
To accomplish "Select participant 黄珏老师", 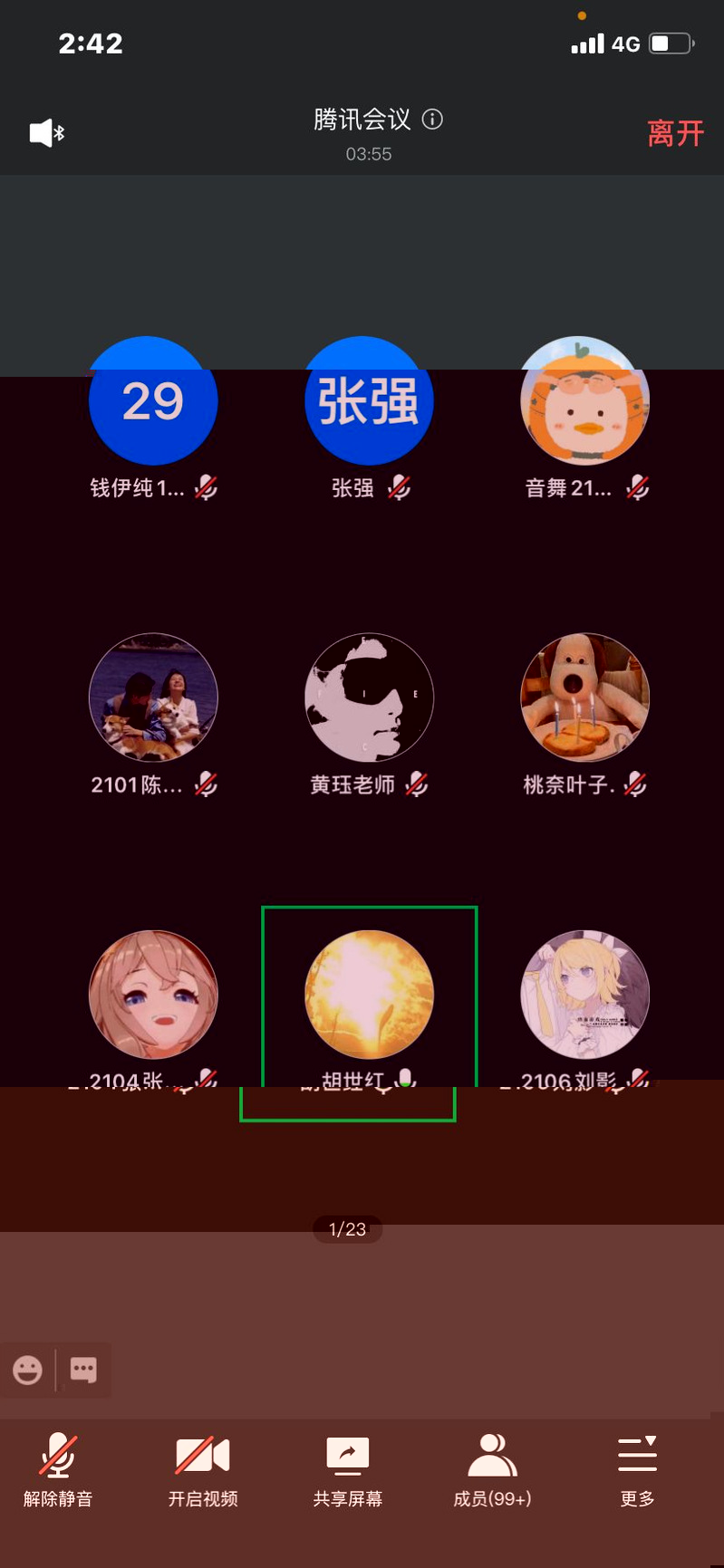I will coord(369,697).
